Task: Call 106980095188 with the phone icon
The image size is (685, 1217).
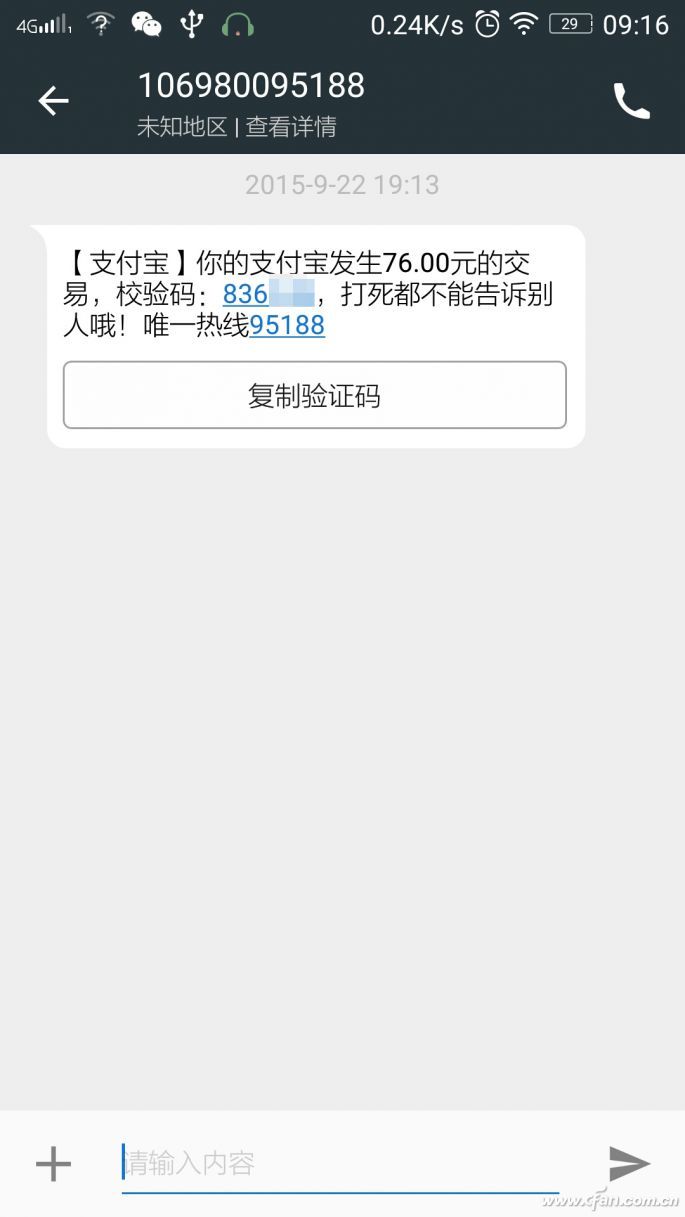Action: (631, 101)
